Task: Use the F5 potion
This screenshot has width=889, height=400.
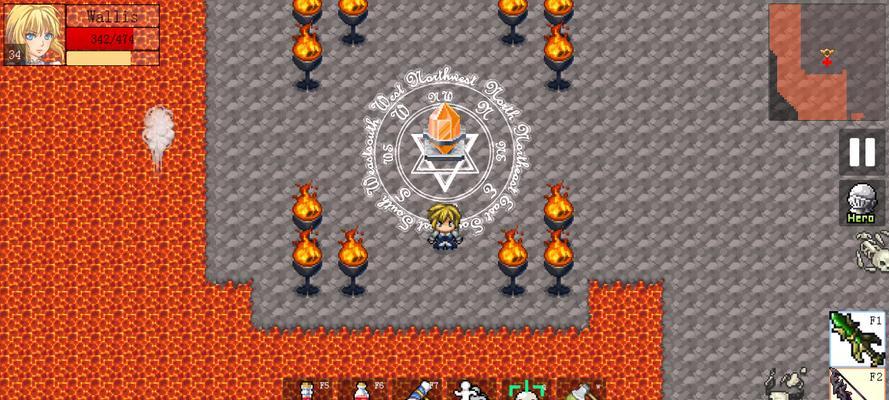Action: pyautogui.click(x=308, y=390)
